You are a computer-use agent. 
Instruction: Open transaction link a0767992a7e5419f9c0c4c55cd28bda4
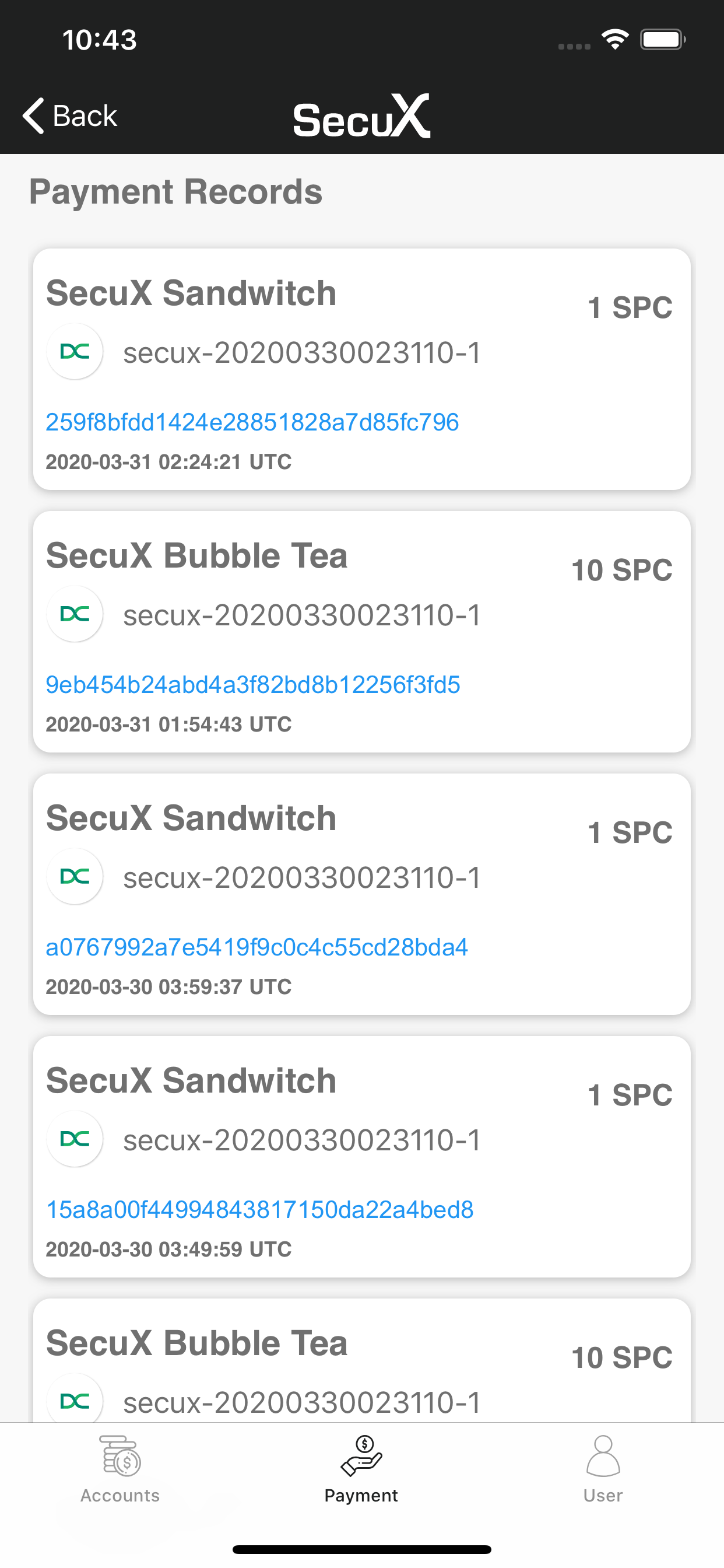coord(256,947)
